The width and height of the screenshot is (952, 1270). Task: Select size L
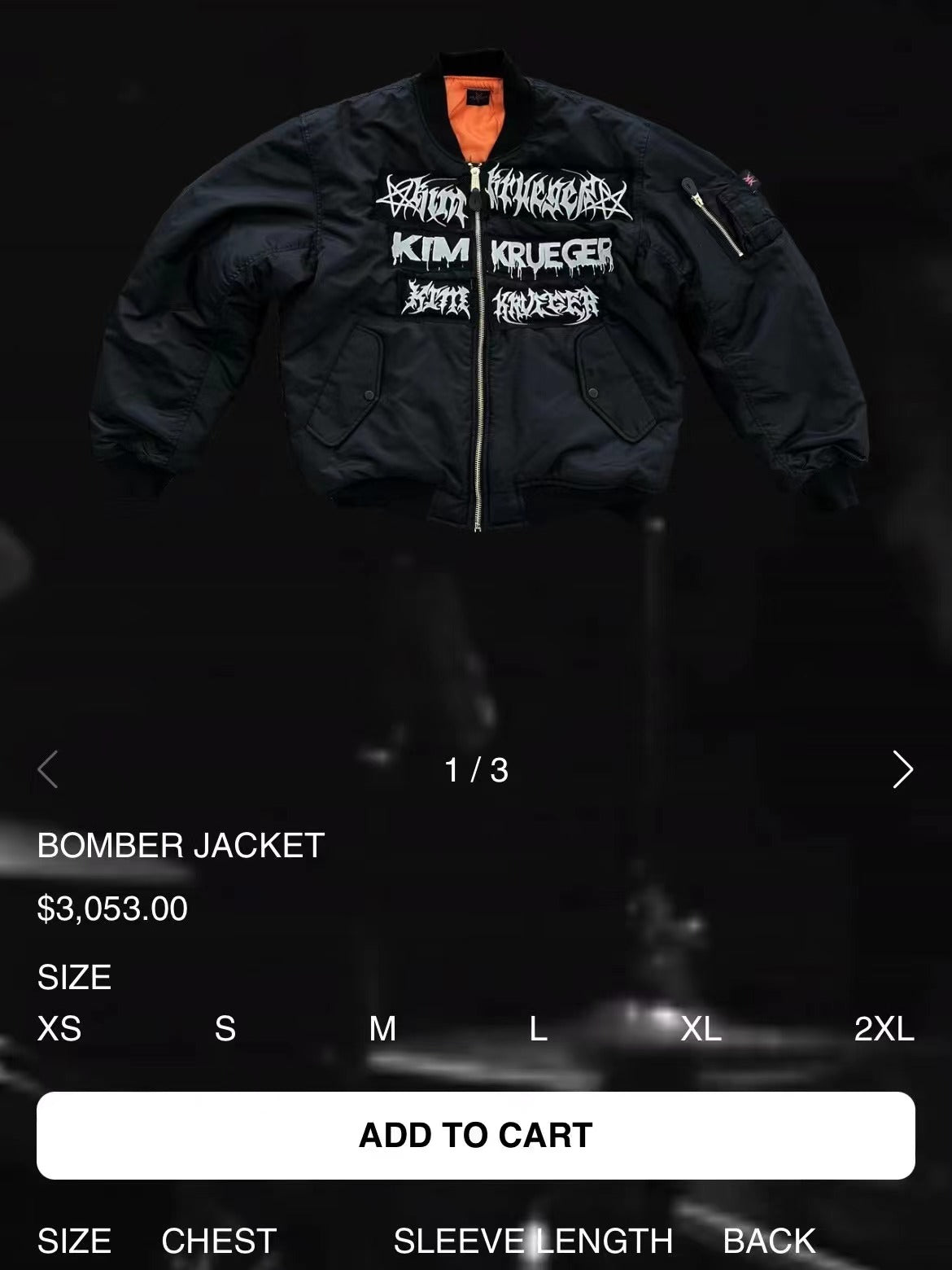(x=538, y=1029)
